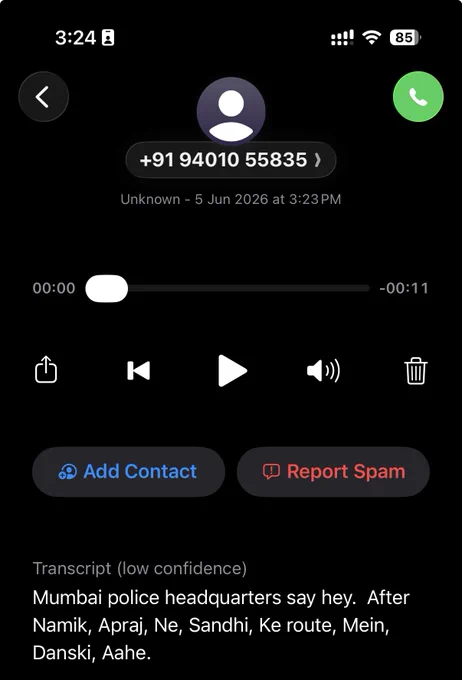Viewport: 462px width, 680px height.
Task: Call back with the green phone button
Action: (418, 97)
